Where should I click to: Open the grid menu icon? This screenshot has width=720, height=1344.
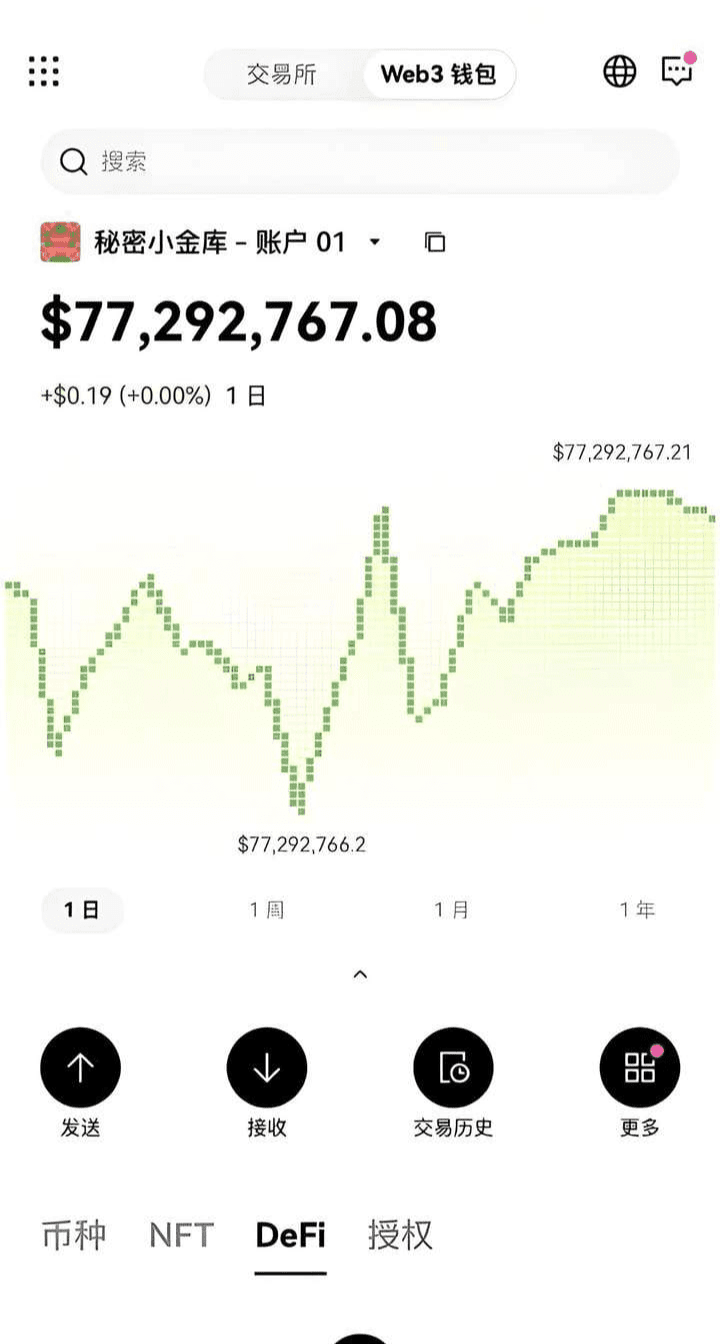(x=43, y=71)
